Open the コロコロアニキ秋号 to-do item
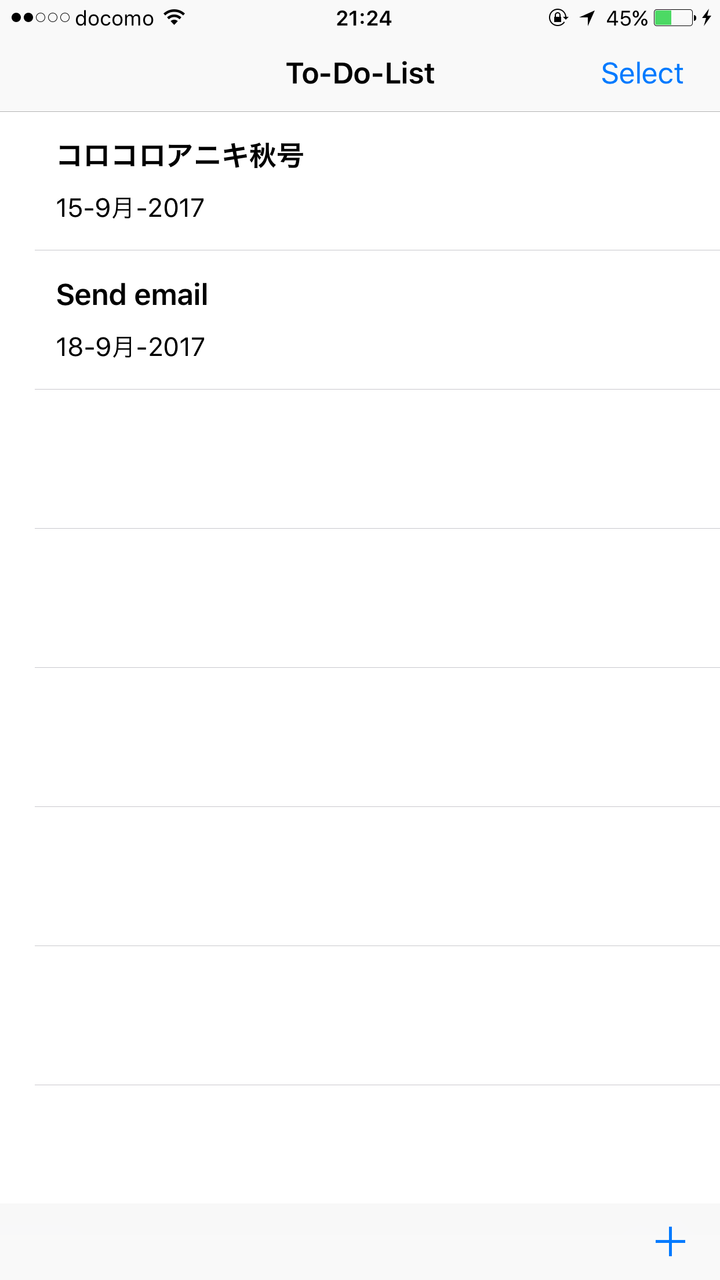Viewport: 720px width, 1280px height. click(360, 181)
